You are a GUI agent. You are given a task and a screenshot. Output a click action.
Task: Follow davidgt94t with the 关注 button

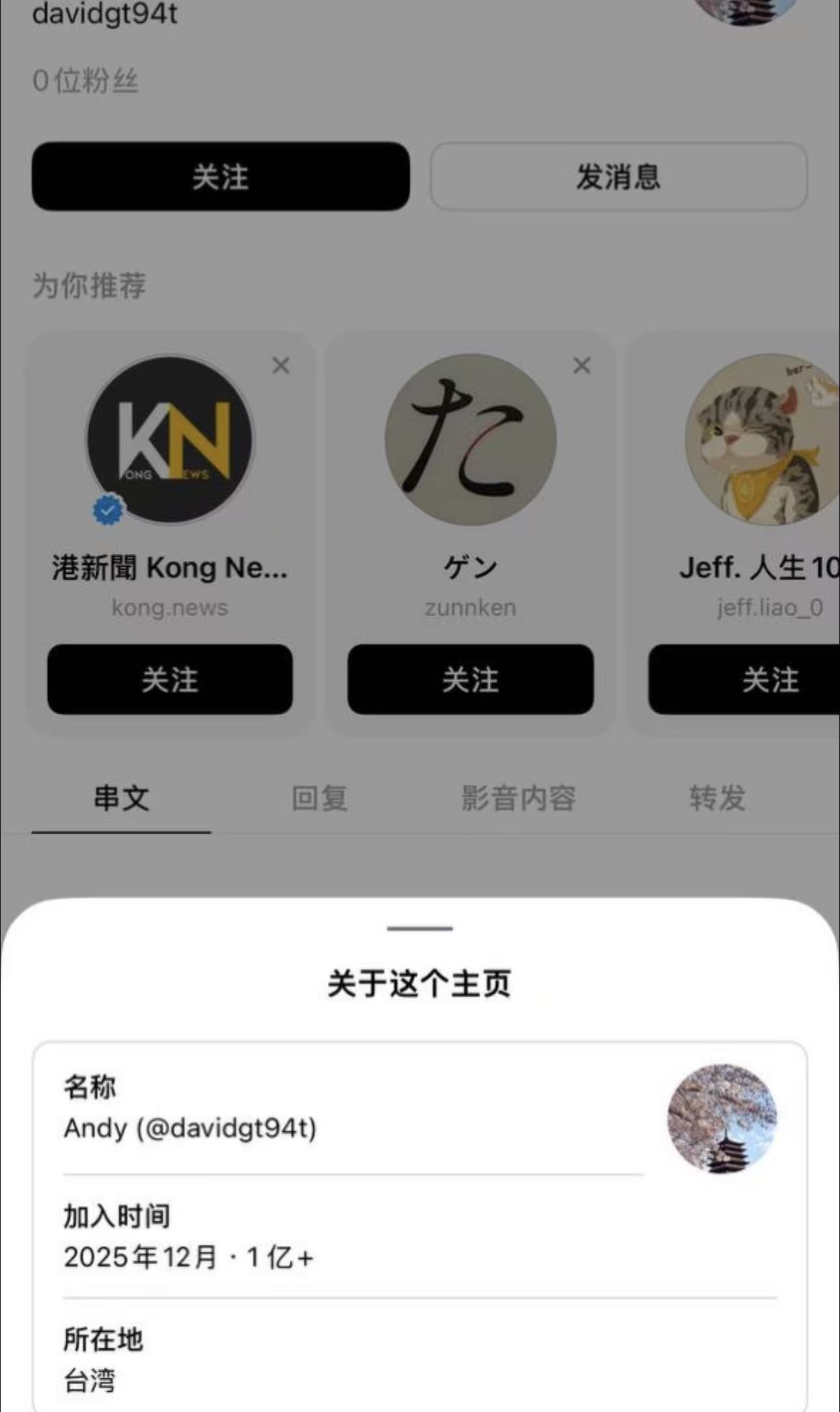tap(221, 176)
